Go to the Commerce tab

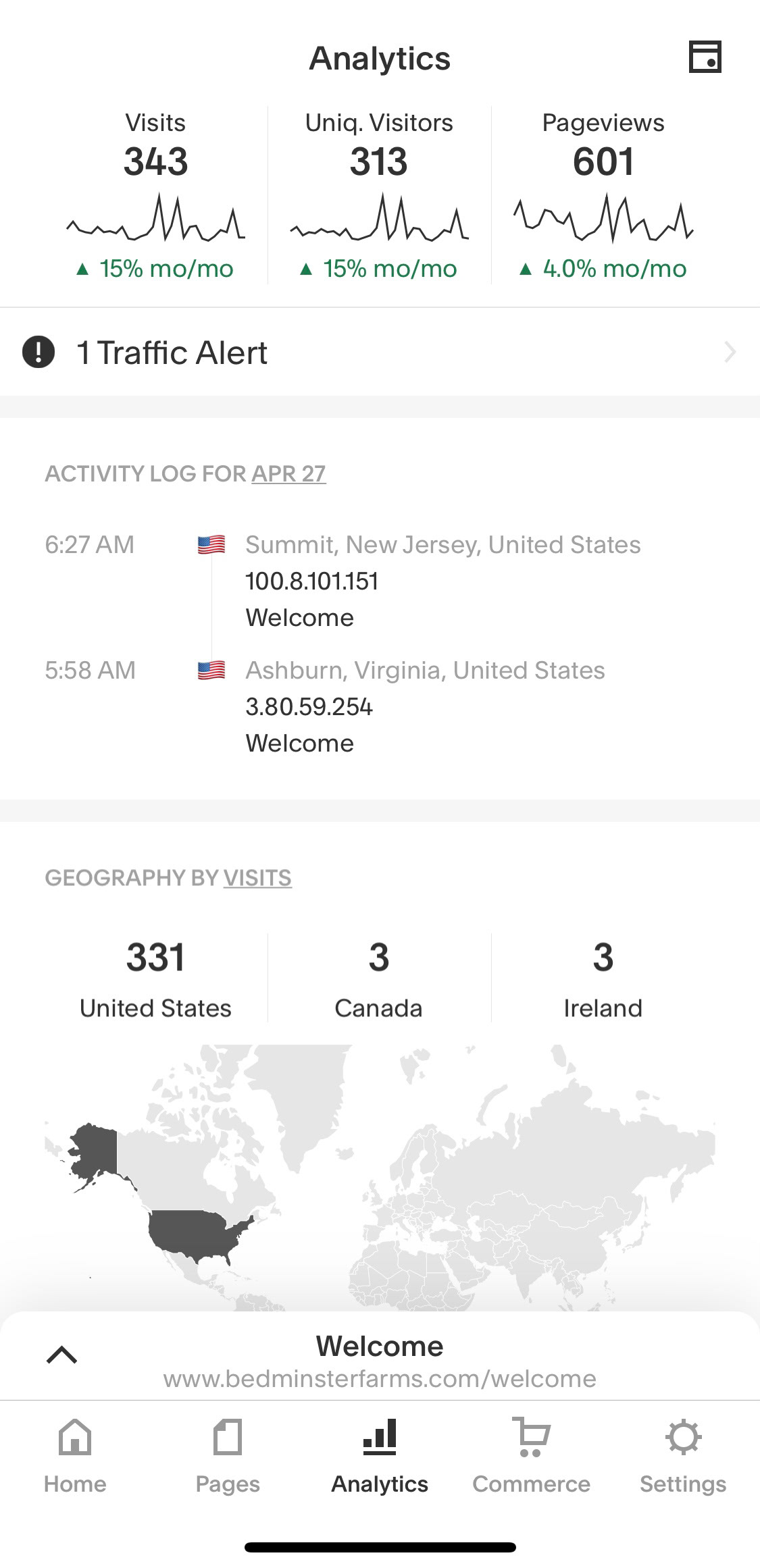tap(532, 1456)
